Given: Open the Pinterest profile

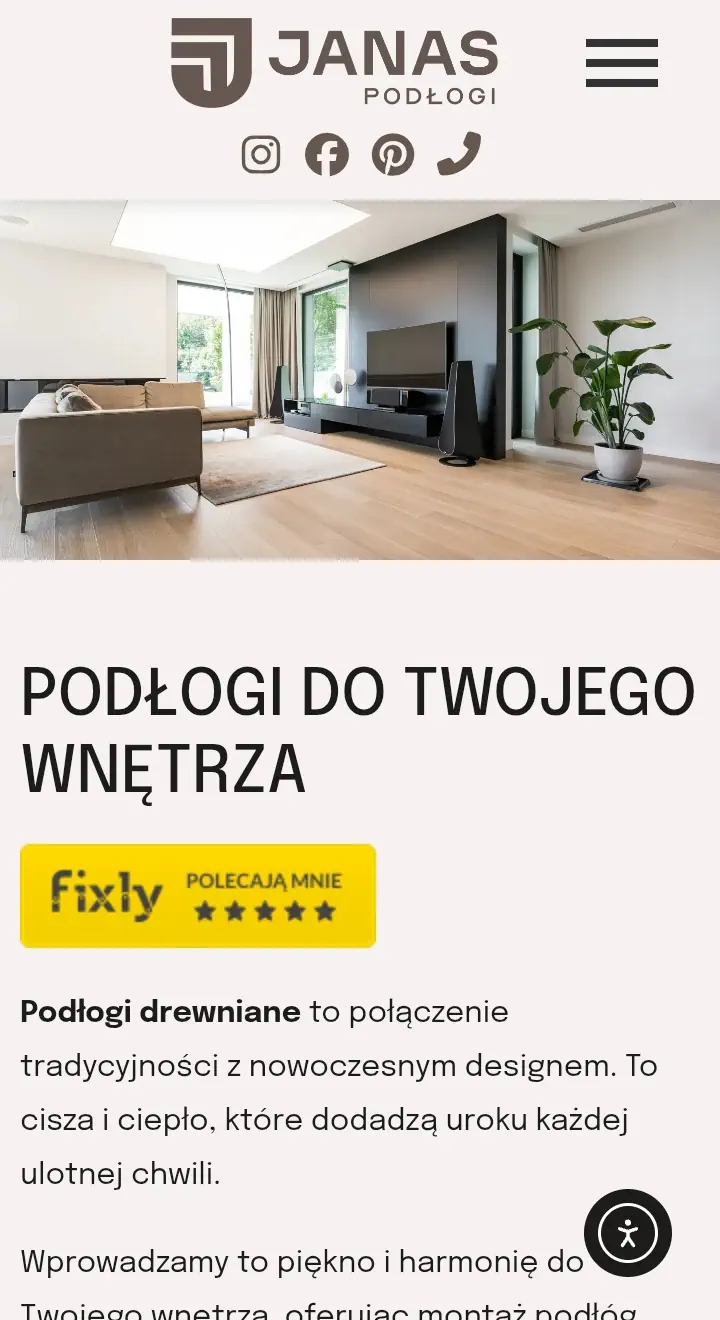Looking at the screenshot, I should (394, 155).
